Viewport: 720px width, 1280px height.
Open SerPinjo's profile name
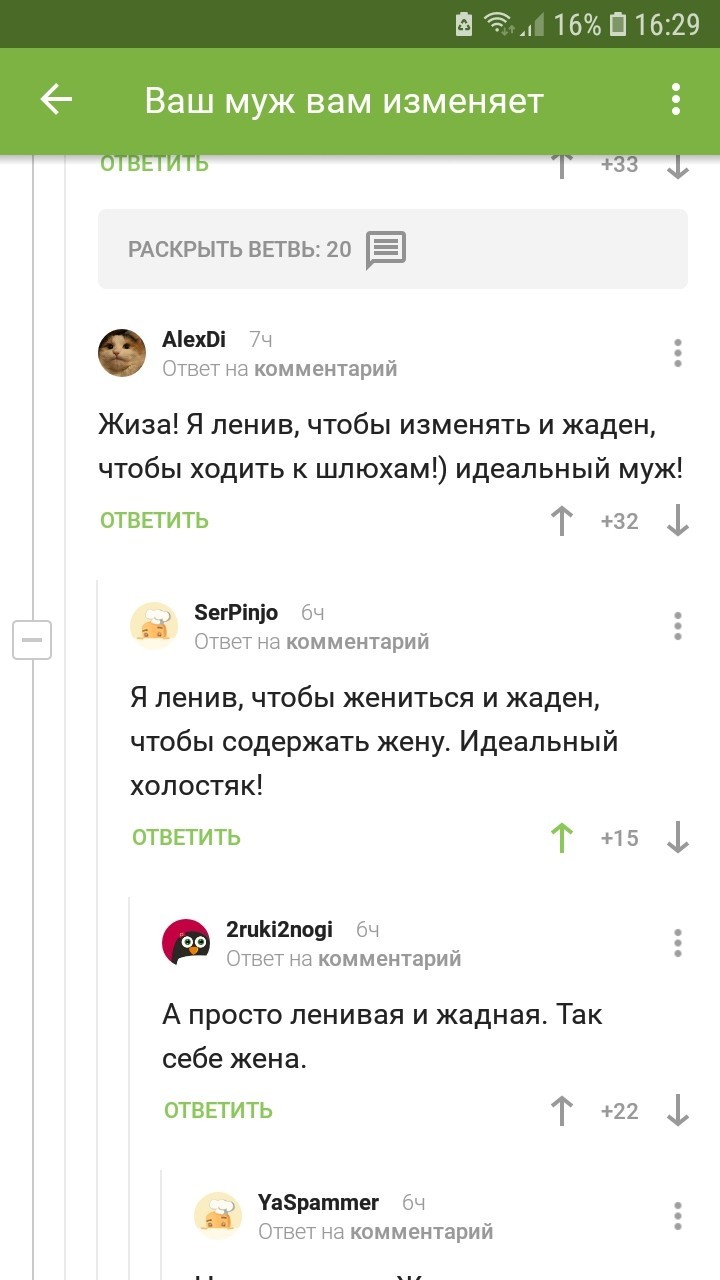point(236,612)
